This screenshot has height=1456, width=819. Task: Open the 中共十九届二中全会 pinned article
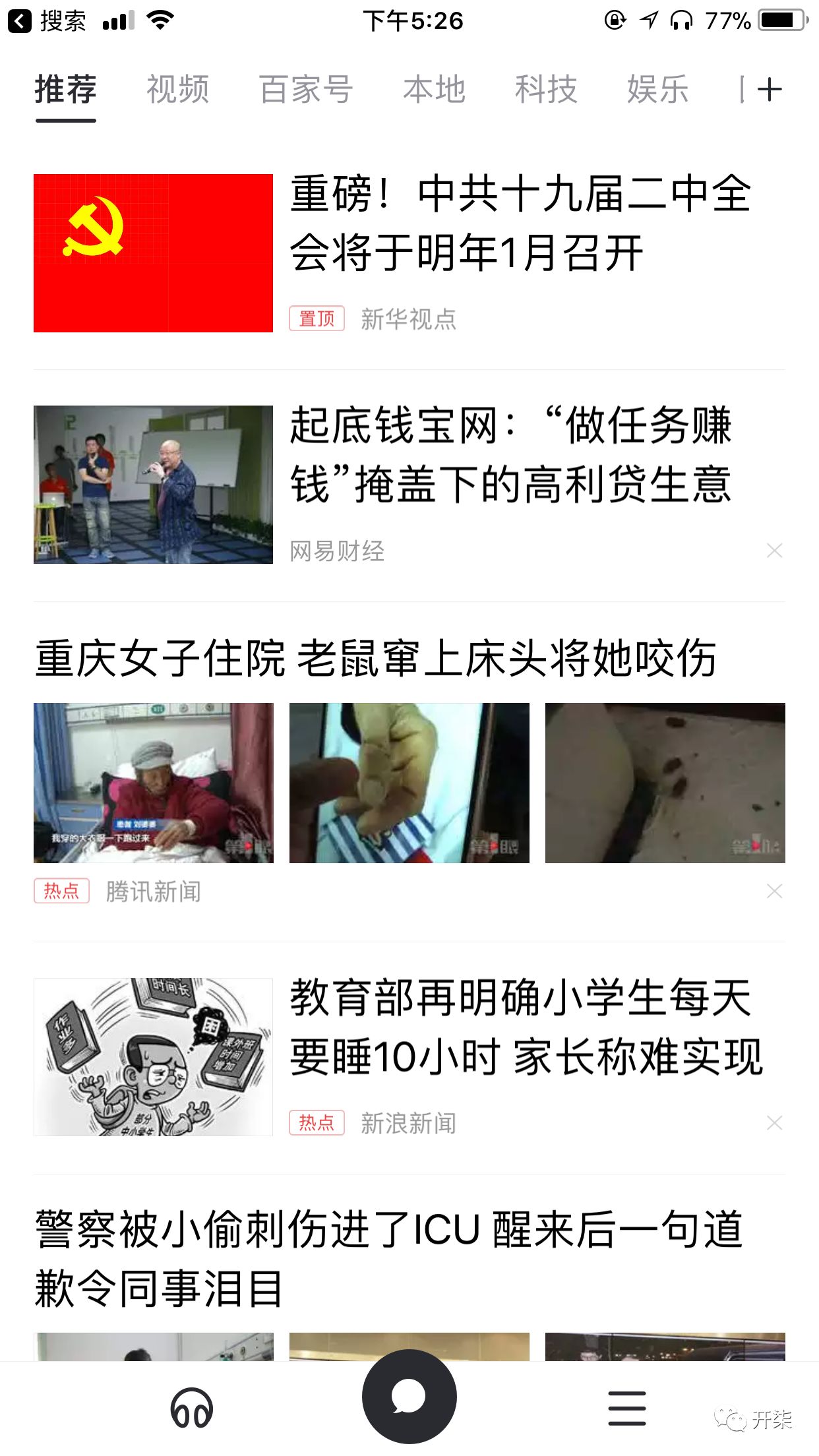click(x=520, y=223)
